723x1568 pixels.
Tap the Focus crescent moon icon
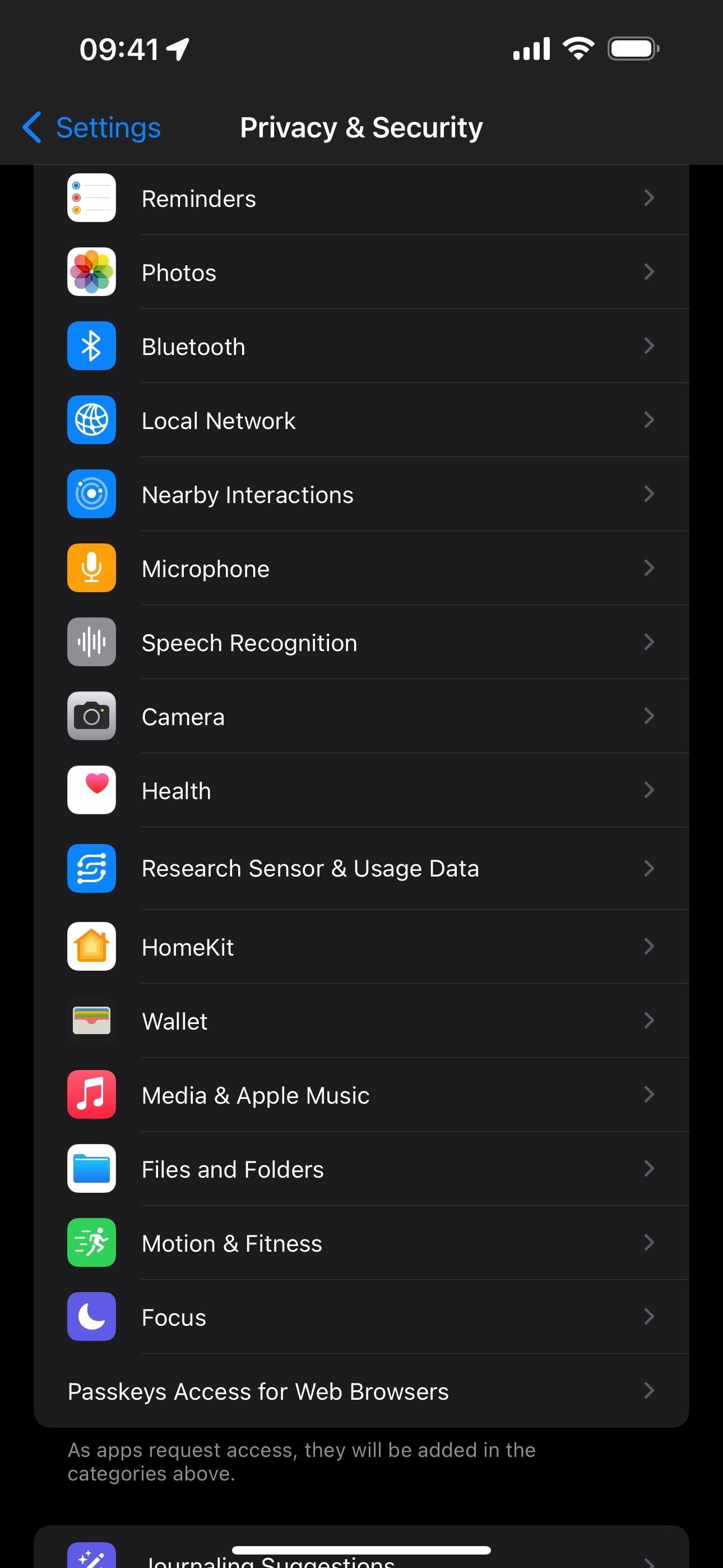click(x=91, y=1317)
